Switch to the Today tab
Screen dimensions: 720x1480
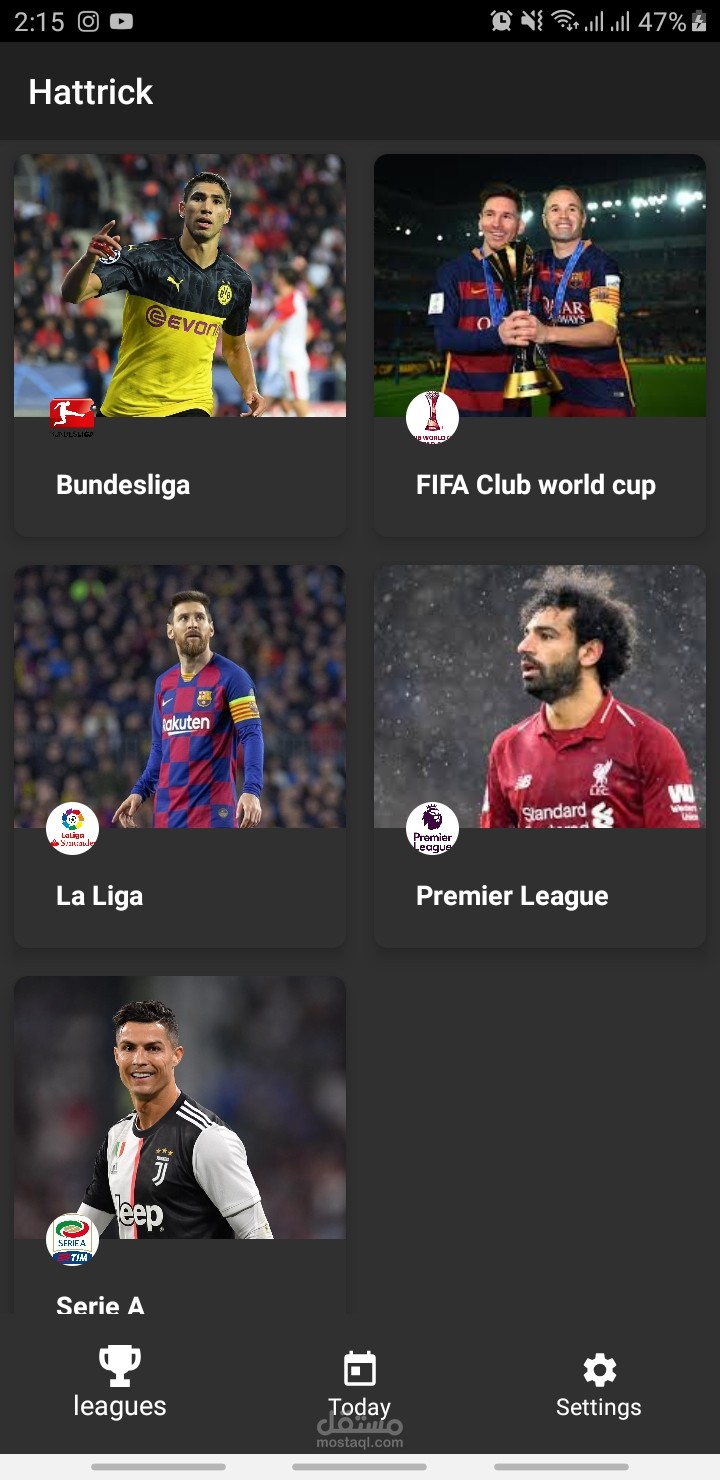click(x=359, y=1384)
